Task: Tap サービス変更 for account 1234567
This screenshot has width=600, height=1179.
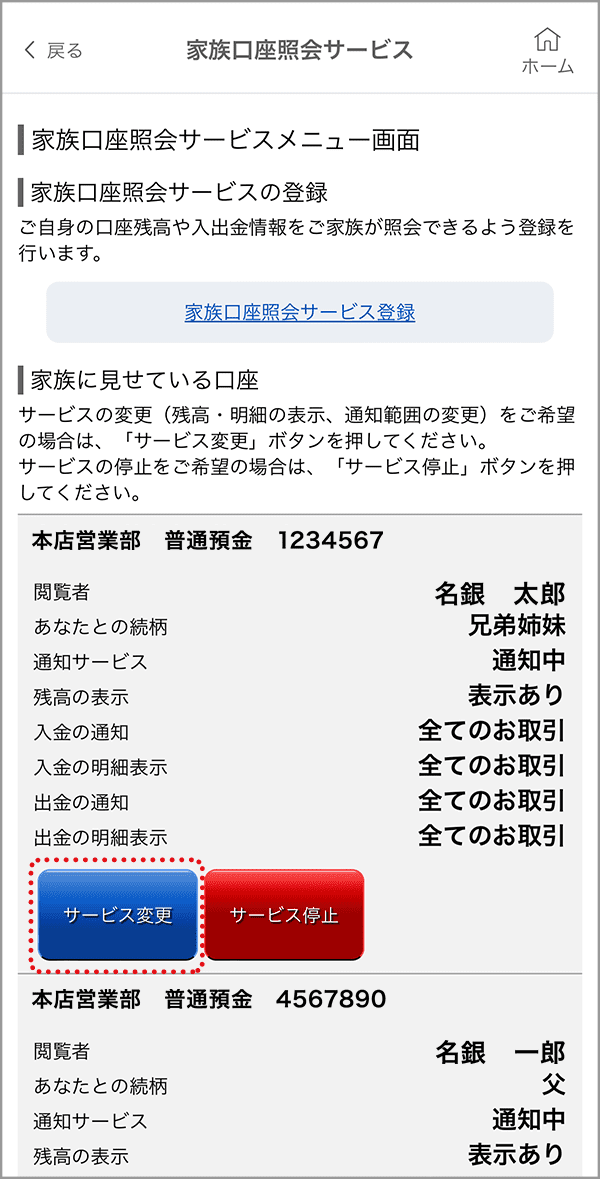Action: point(118,915)
